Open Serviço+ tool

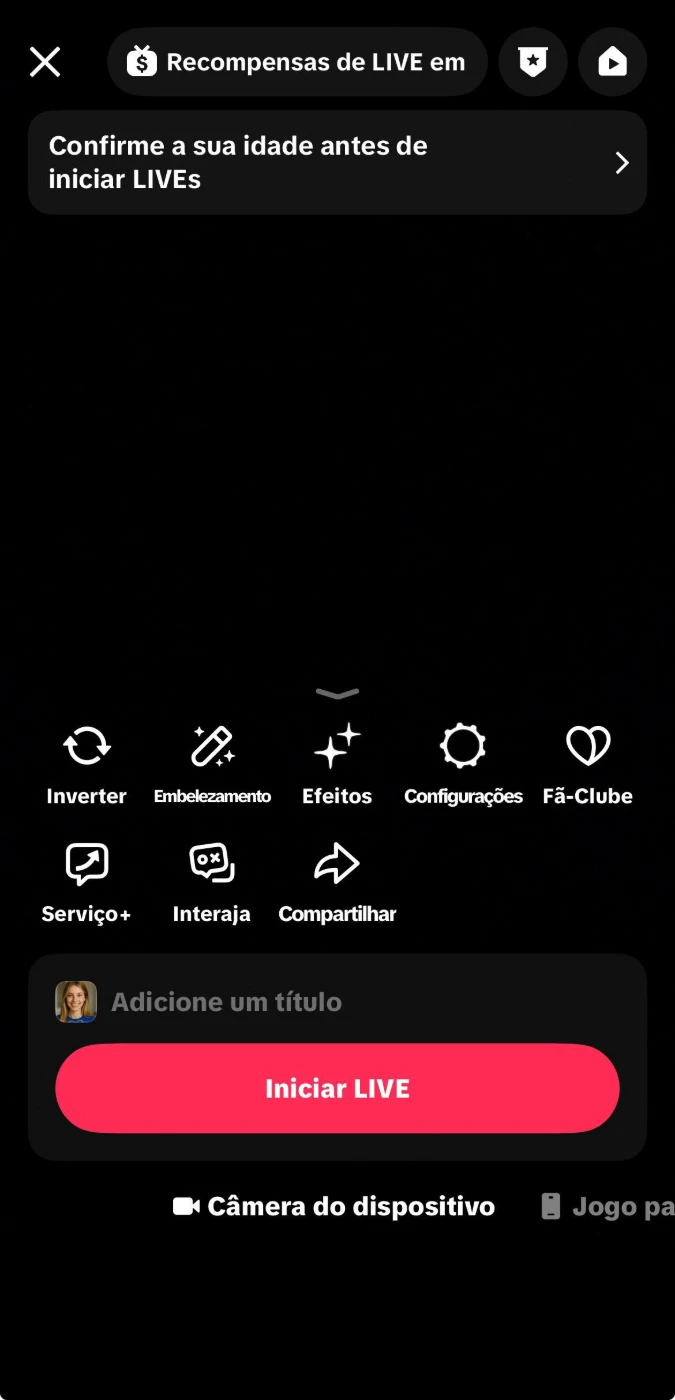tap(87, 882)
